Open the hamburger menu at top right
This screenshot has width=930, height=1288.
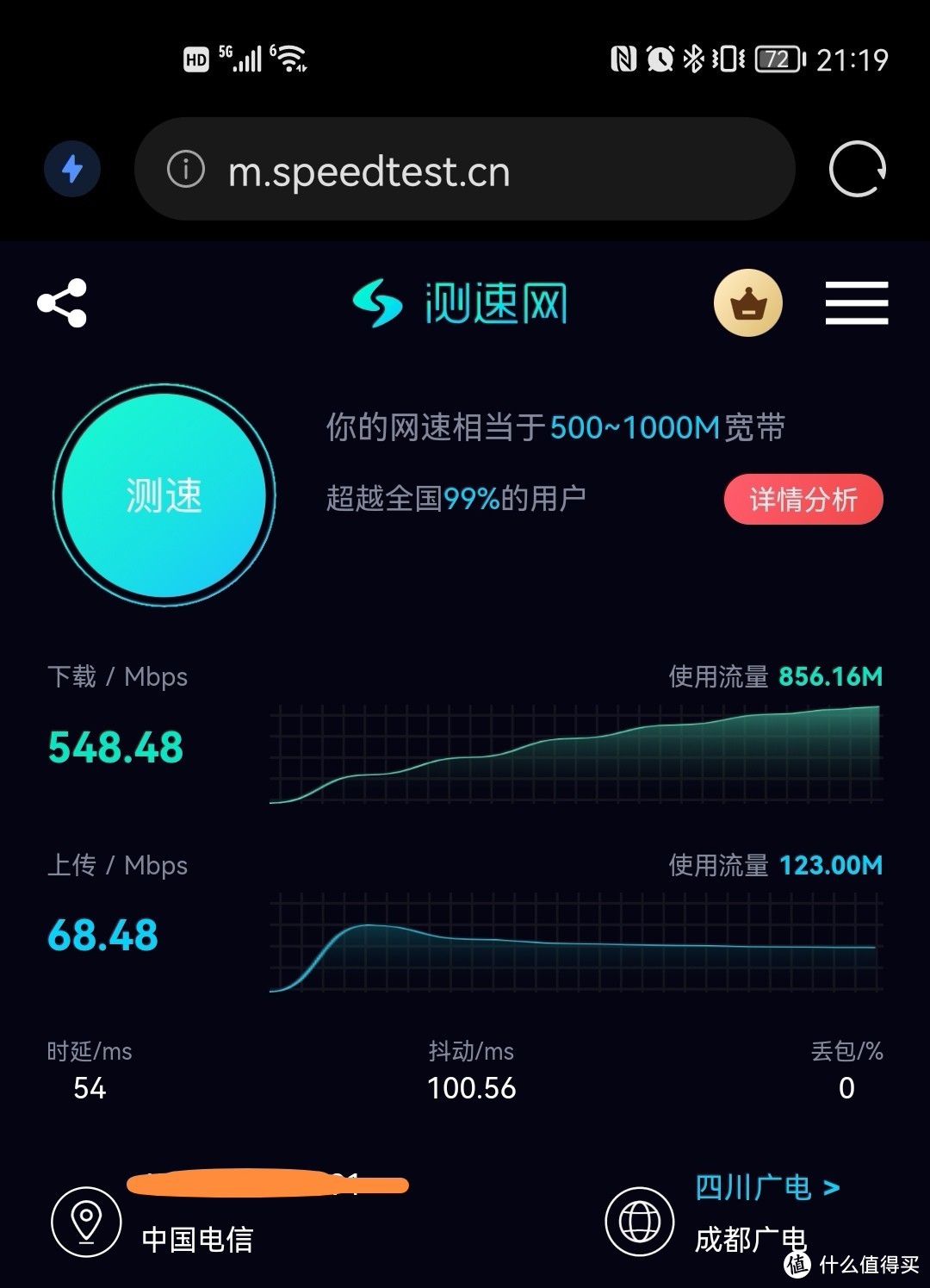point(857,304)
